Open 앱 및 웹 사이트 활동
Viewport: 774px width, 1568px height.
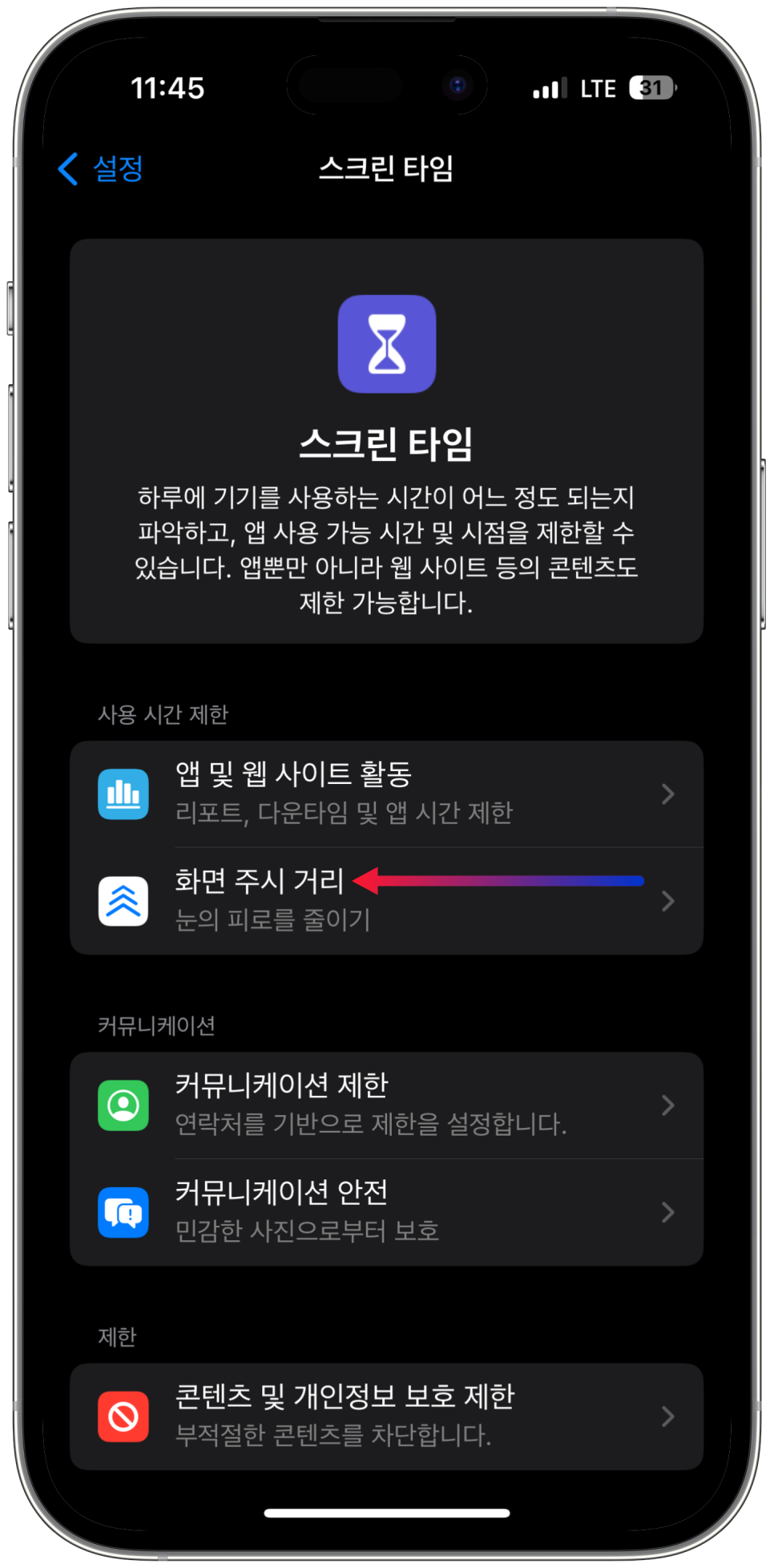[x=386, y=794]
